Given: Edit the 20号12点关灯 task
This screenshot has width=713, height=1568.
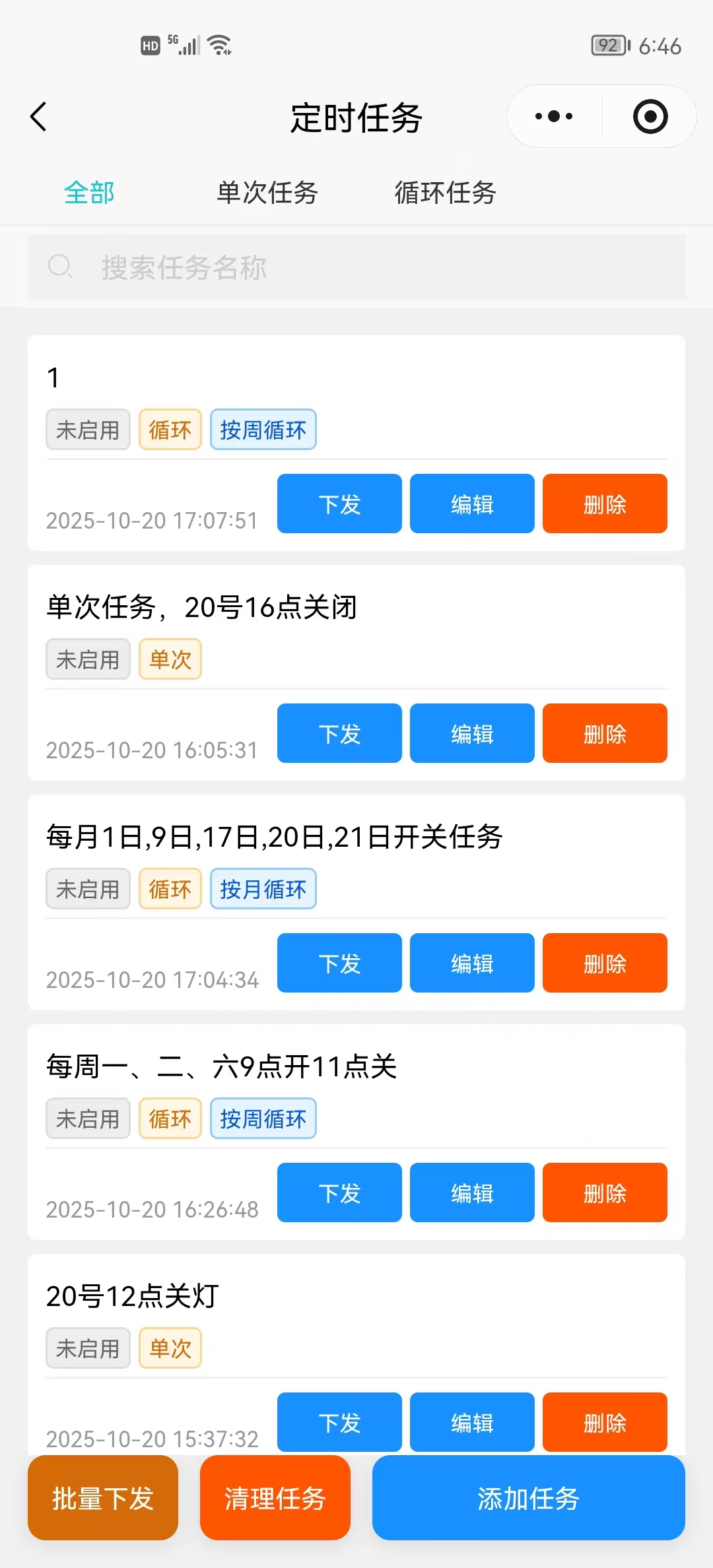Looking at the screenshot, I should coord(472,1421).
